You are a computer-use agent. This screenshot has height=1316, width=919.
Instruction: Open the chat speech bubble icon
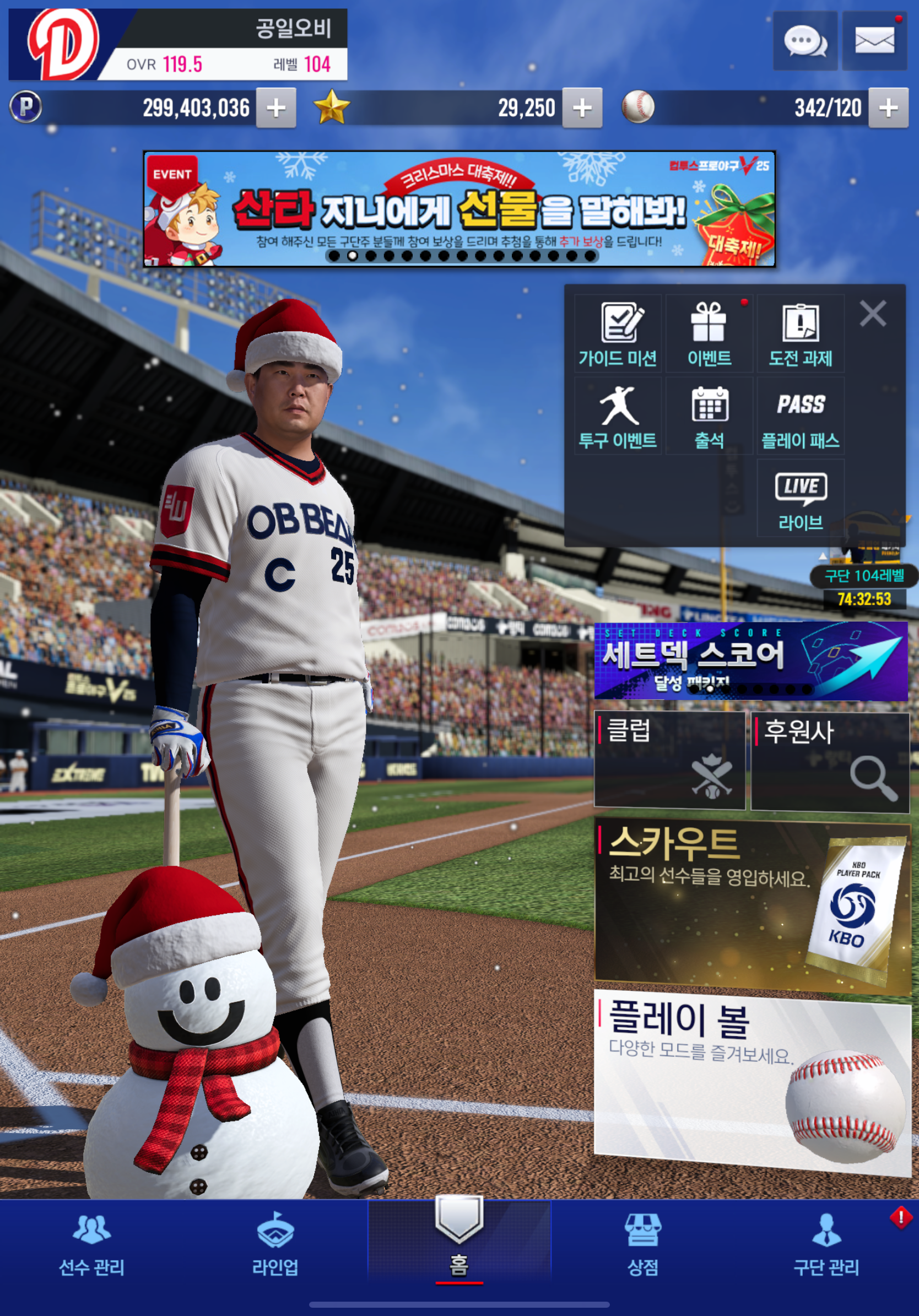[x=805, y=41]
